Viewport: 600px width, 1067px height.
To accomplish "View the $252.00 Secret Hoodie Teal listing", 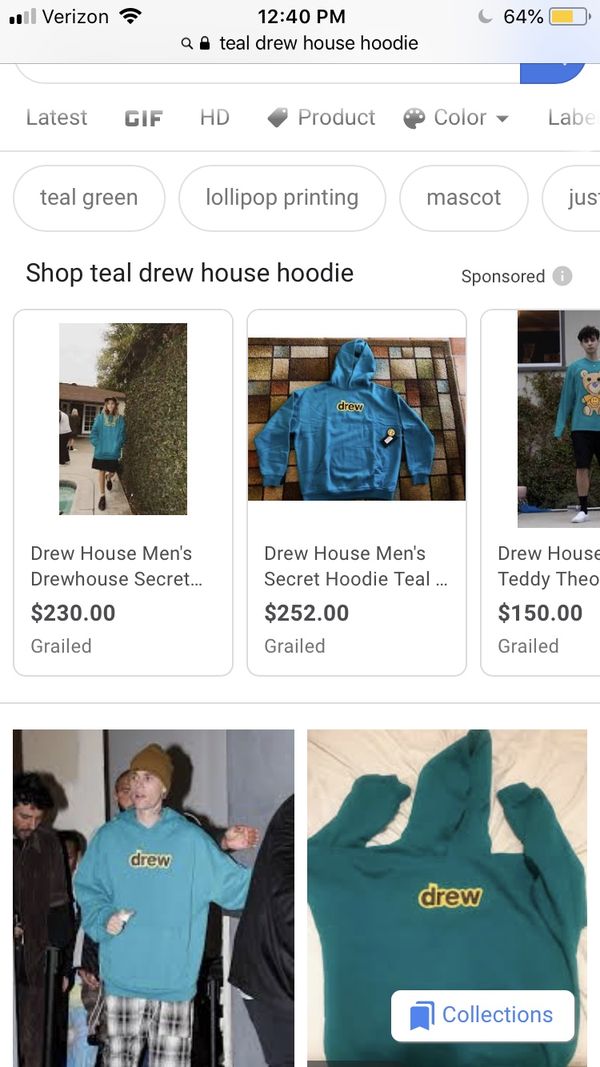I will point(356,493).
